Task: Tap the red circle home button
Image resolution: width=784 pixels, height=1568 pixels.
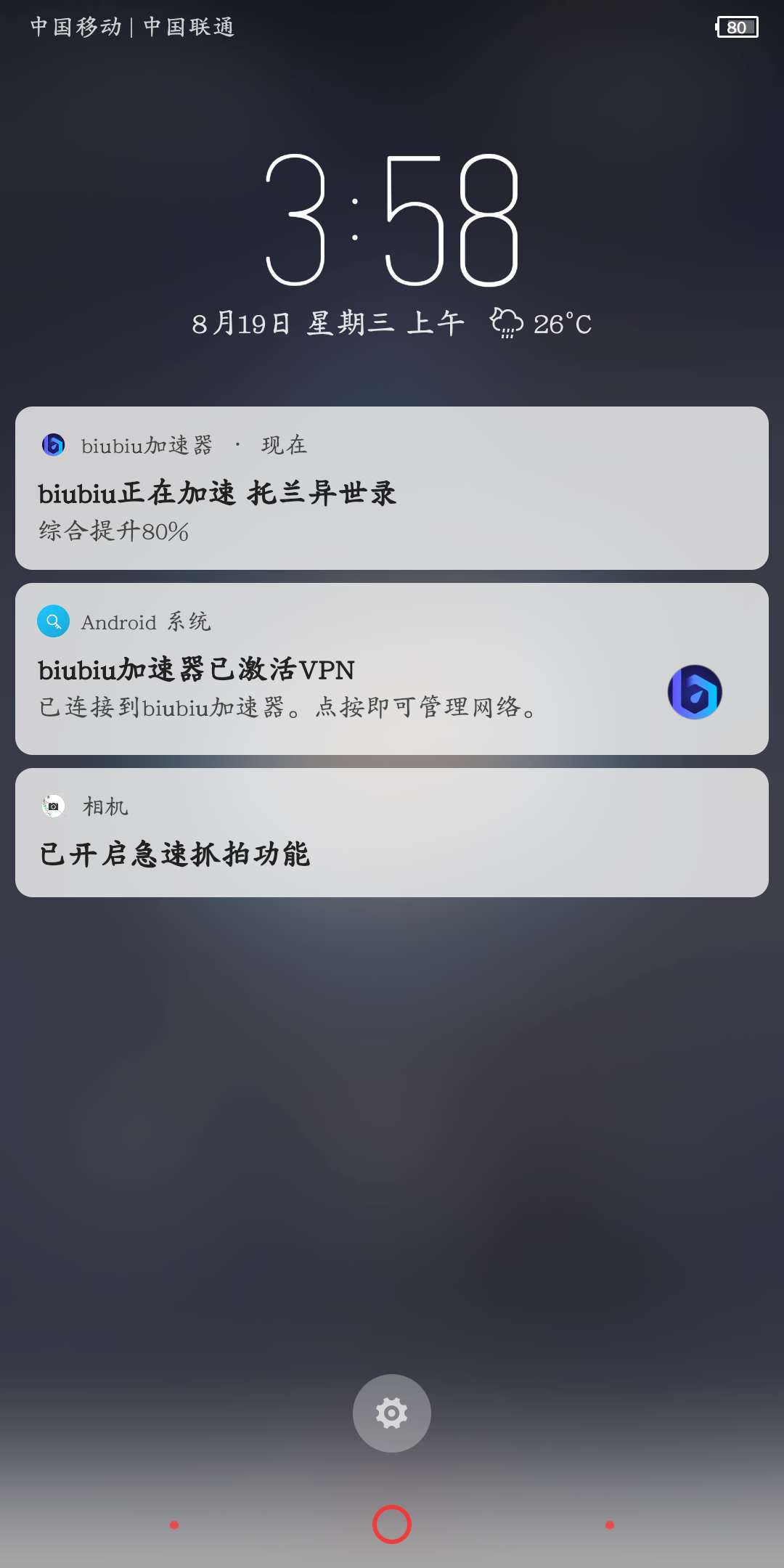Action: [x=392, y=1524]
